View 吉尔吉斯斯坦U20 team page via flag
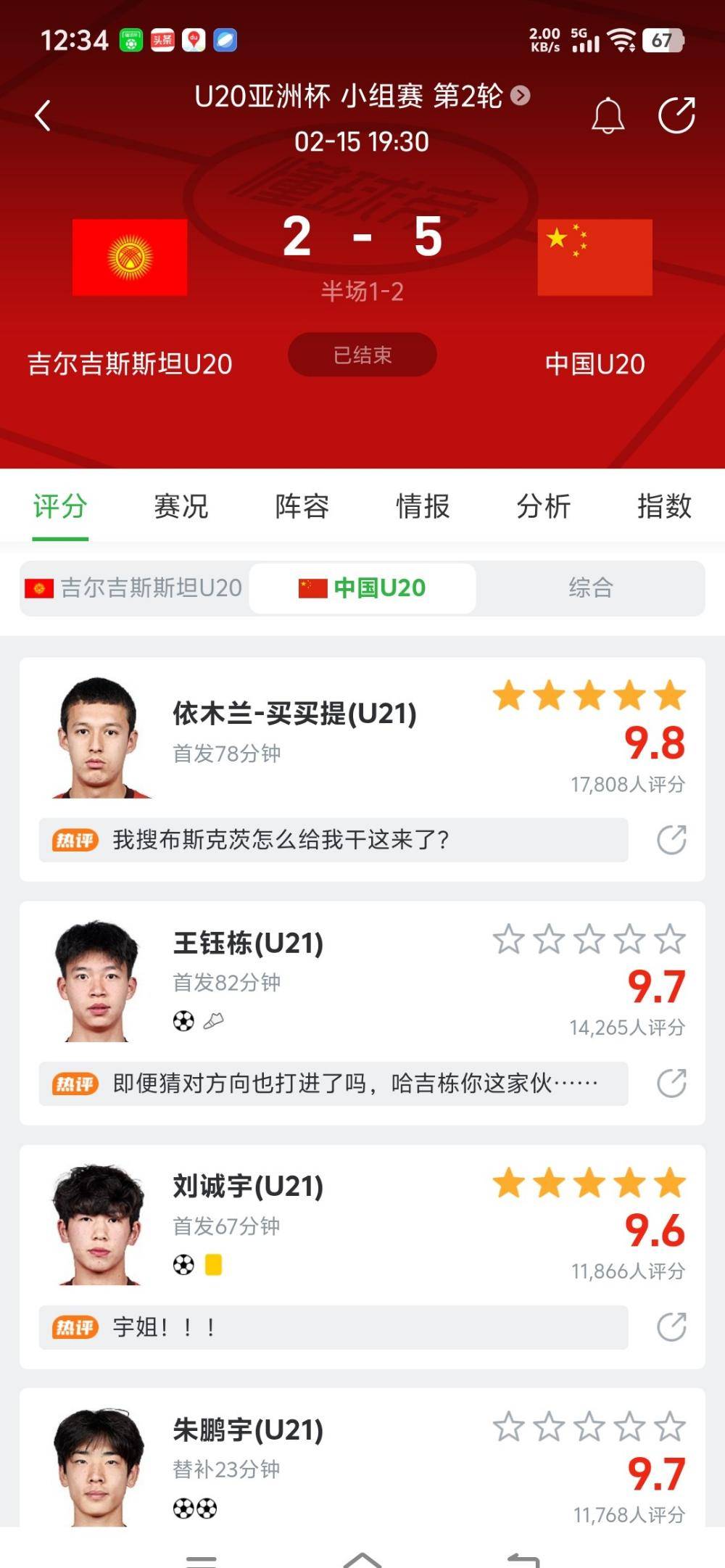This screenshot has width=725, height=1568. 130,257
